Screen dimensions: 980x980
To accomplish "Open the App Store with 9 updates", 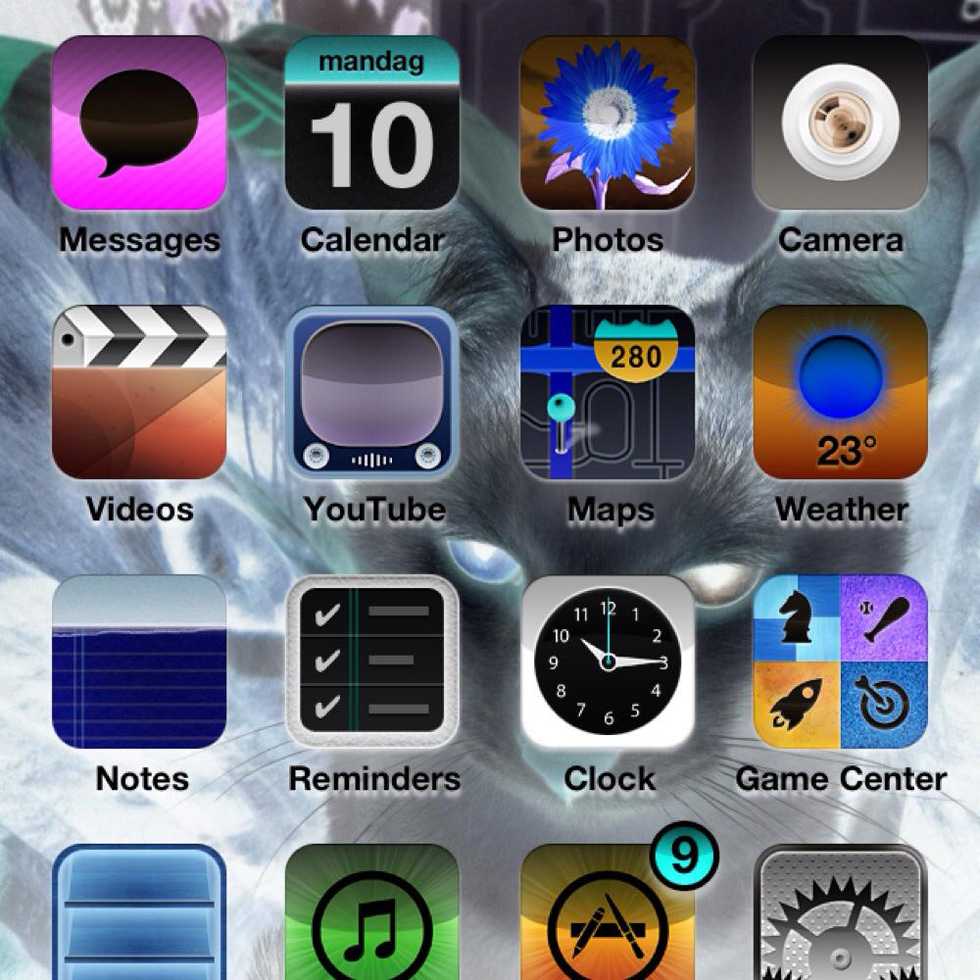I will (607, 915).
